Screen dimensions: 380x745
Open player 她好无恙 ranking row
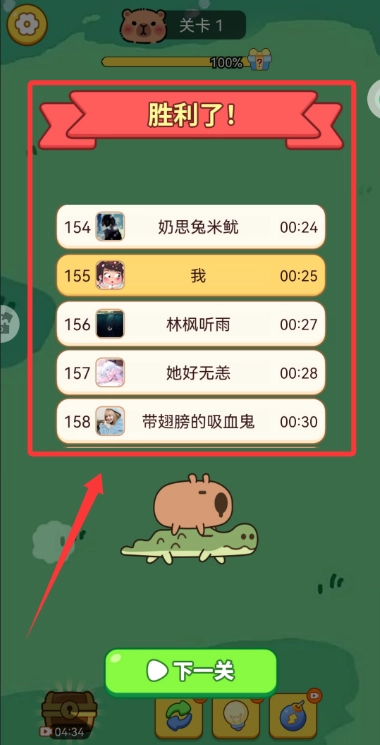click(191, 373)
